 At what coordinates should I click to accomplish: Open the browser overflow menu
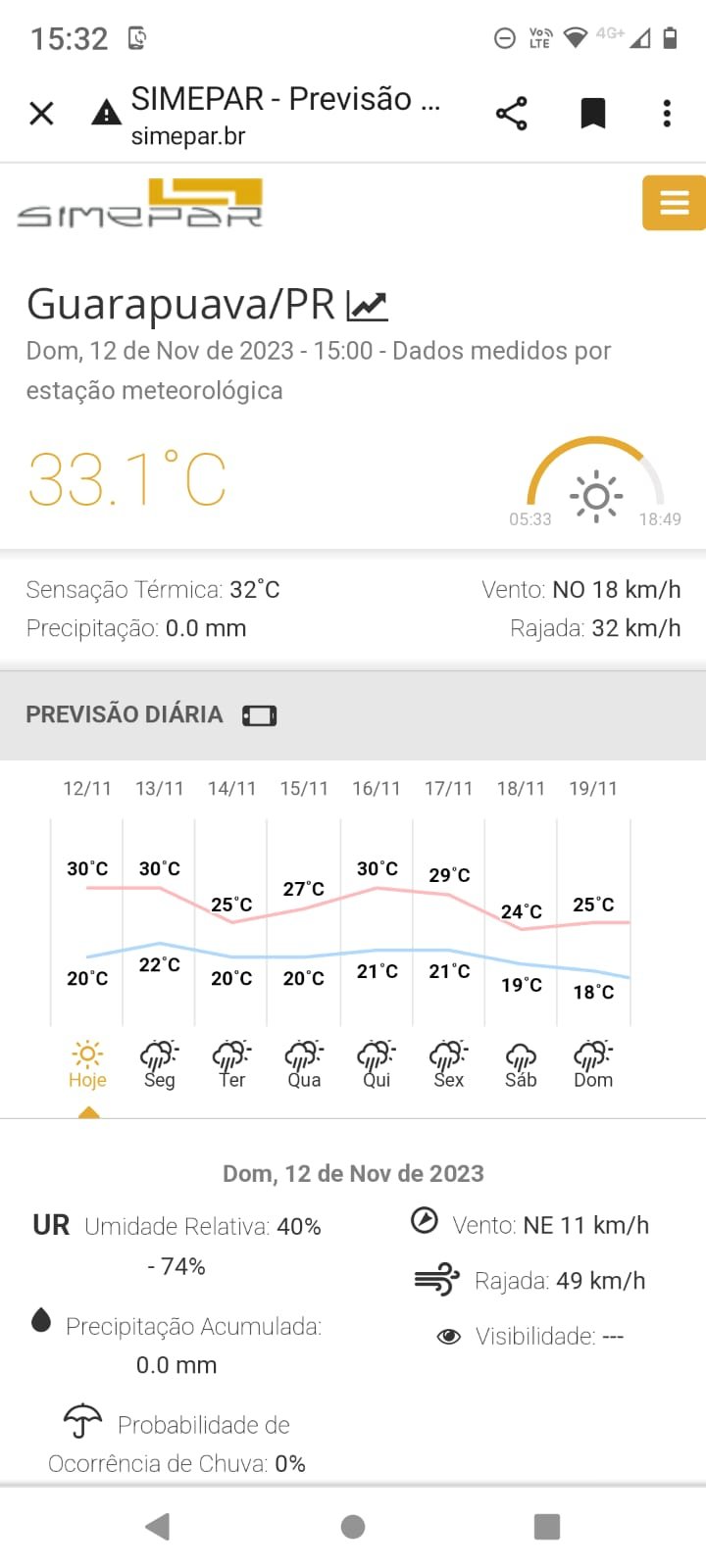coord(667,114)
